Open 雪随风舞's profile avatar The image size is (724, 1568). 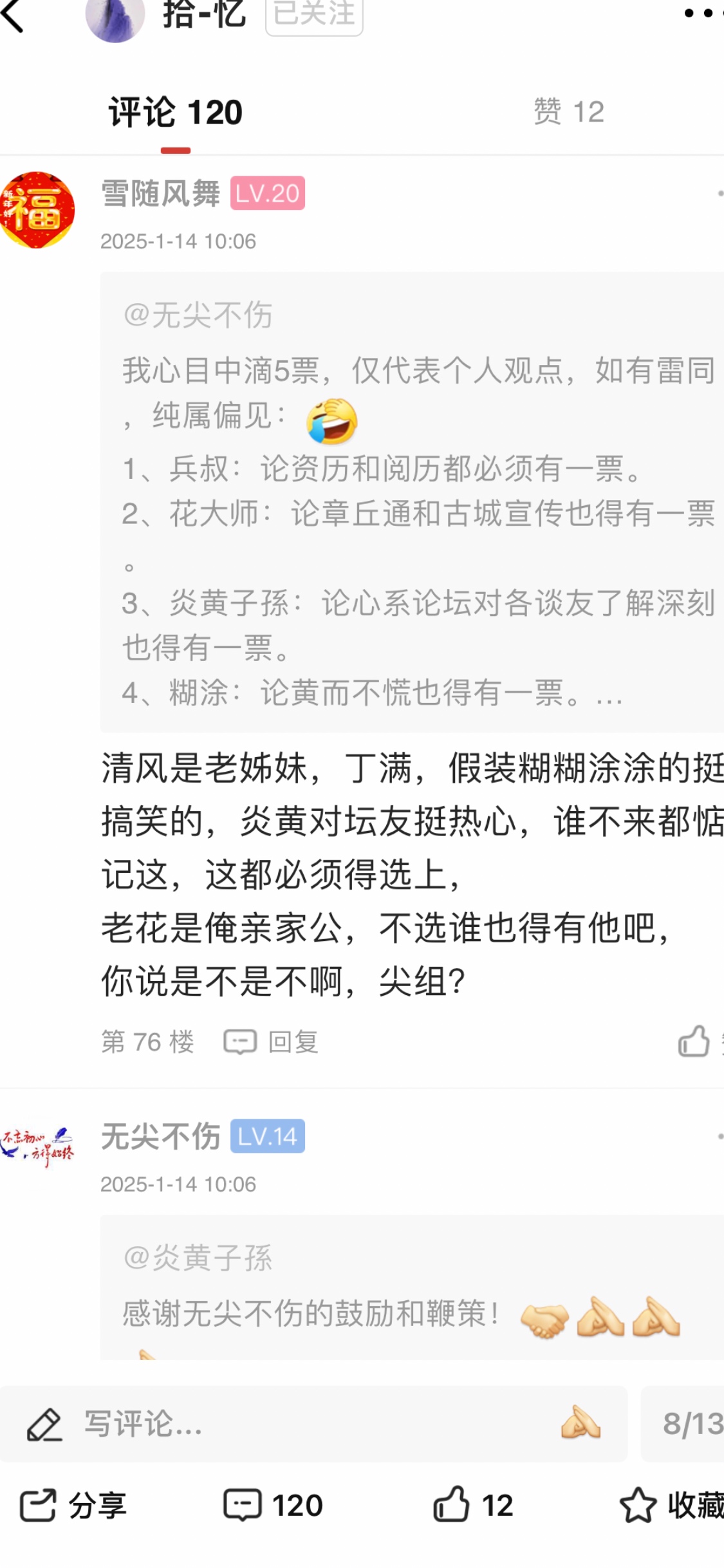tap(37, 210)
